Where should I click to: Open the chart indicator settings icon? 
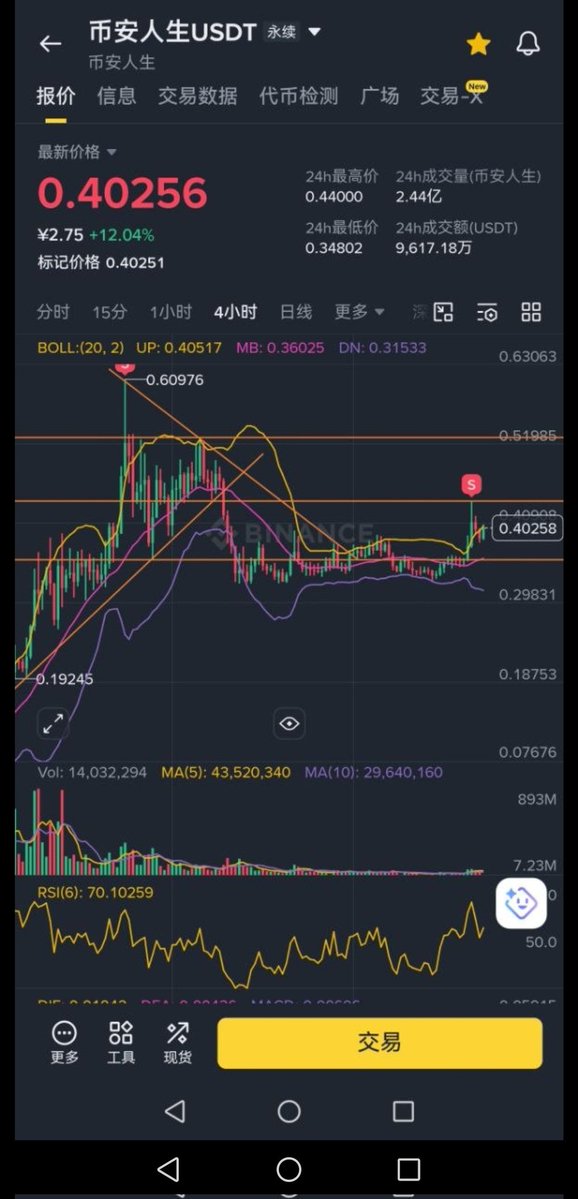pyautogui.click(x=487, y=312)
